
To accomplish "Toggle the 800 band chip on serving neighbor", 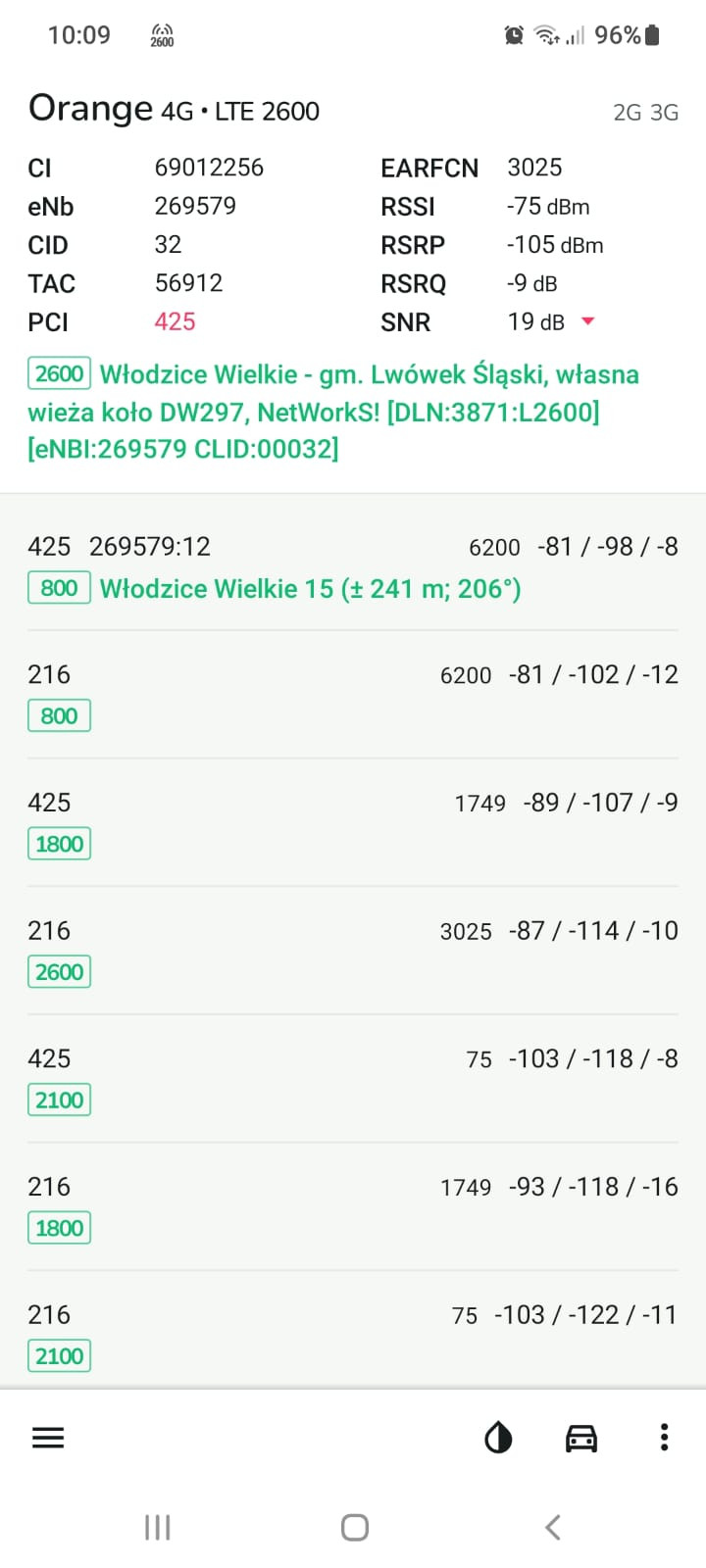I will point(59,587).
